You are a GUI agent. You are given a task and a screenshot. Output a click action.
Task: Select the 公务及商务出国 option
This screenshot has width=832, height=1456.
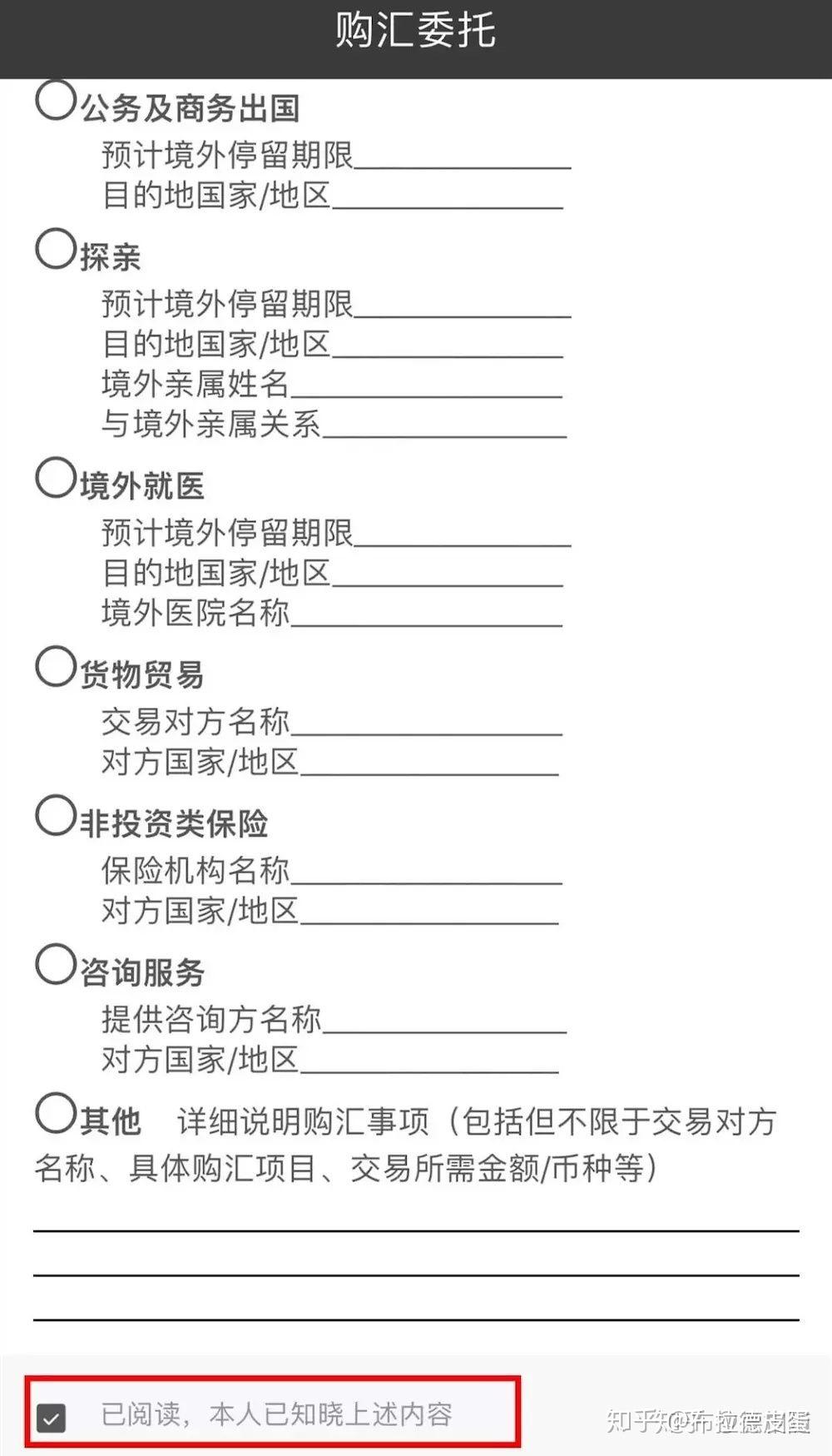(x=56, y=100)
